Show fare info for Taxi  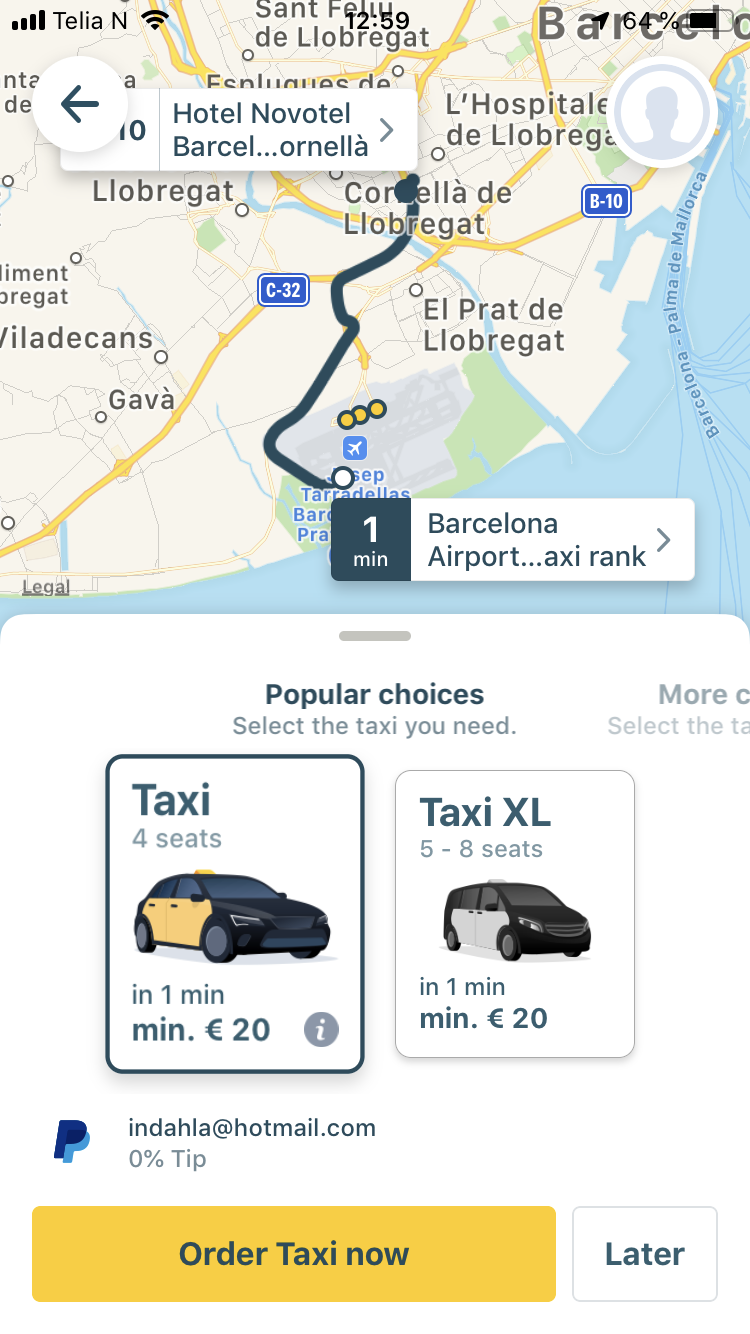(321, 1029)
